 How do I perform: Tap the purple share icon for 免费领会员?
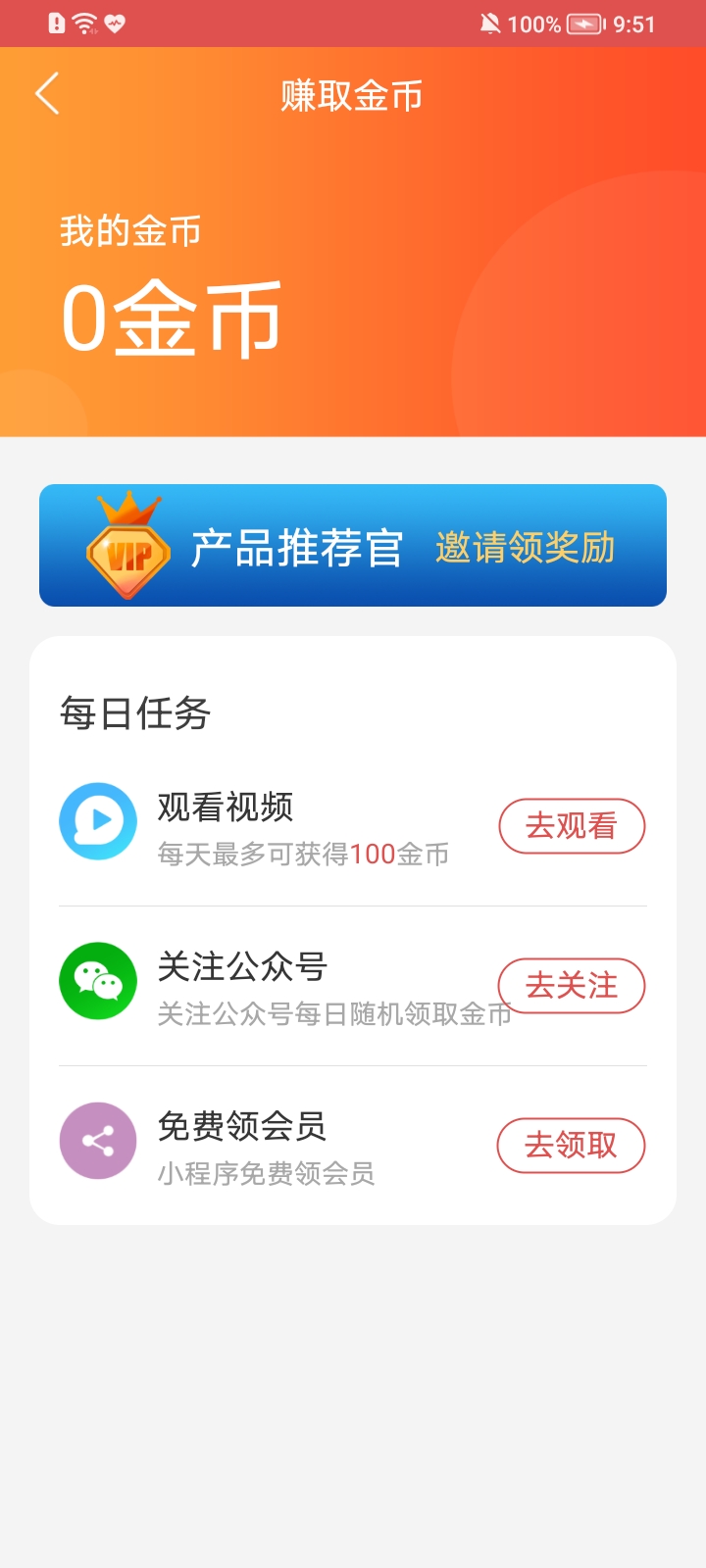[x=97, y=1141]
